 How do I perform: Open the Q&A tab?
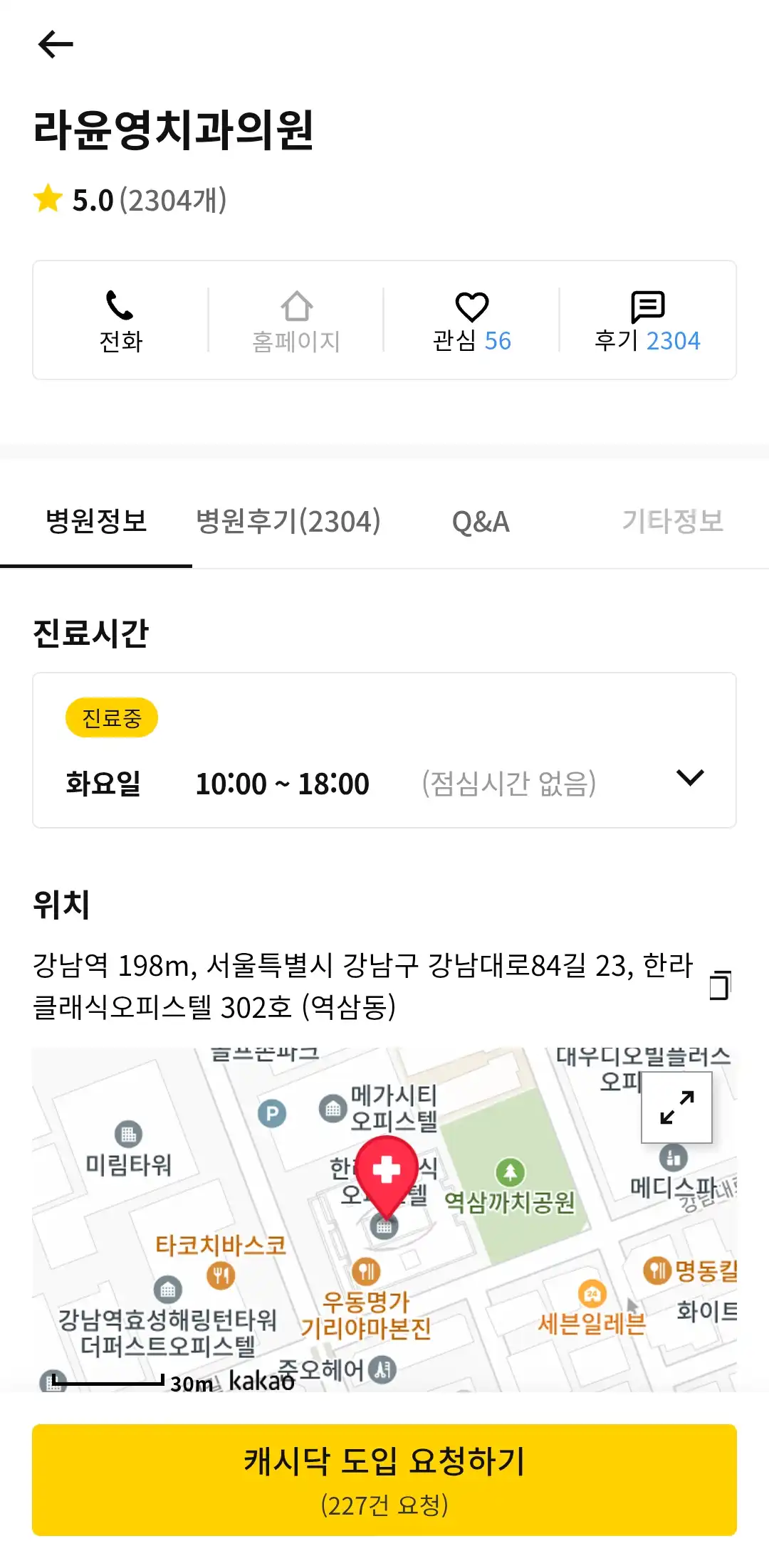tap(481, 521)
